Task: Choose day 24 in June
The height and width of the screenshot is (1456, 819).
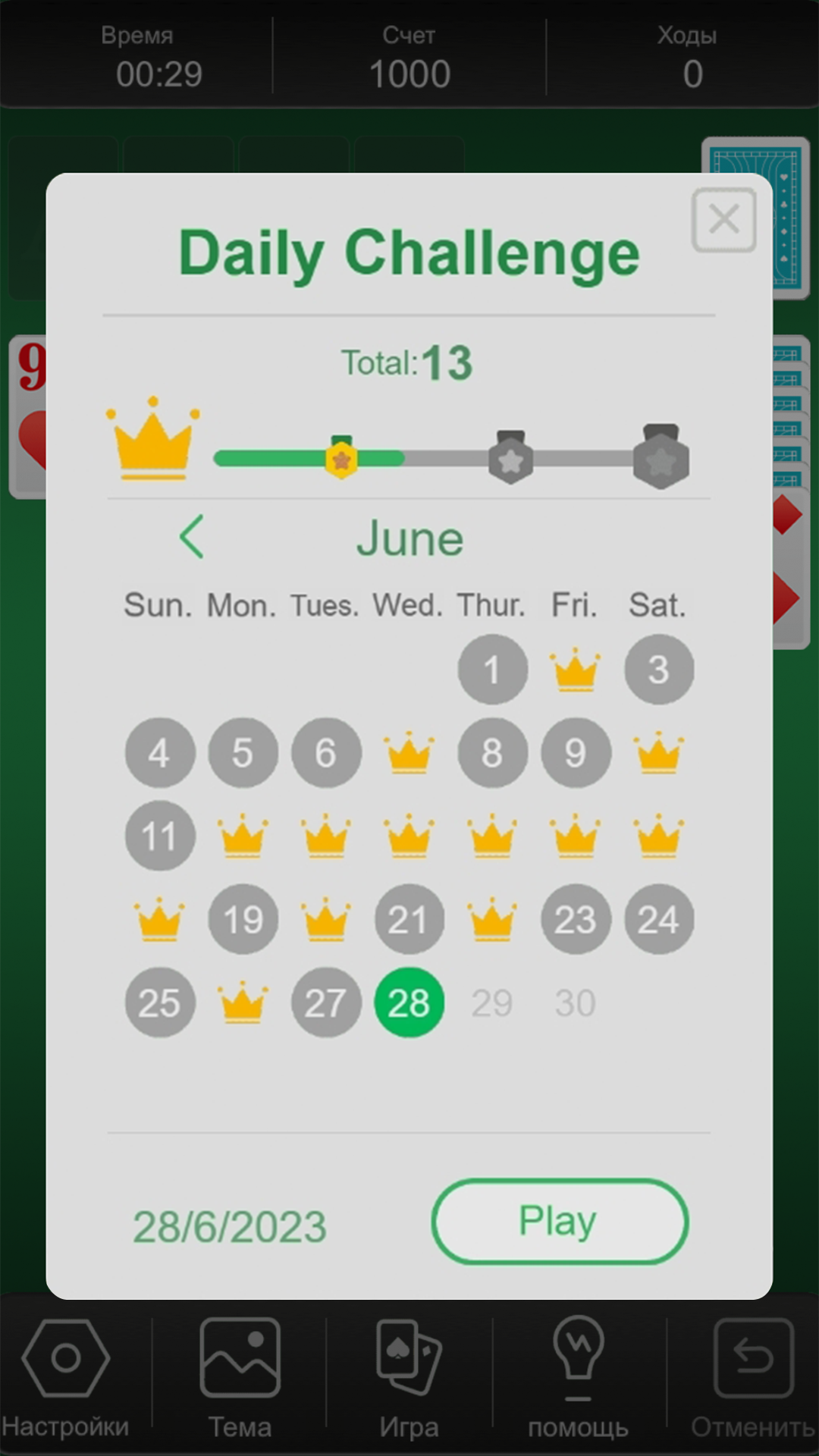Action: point(658,919)
